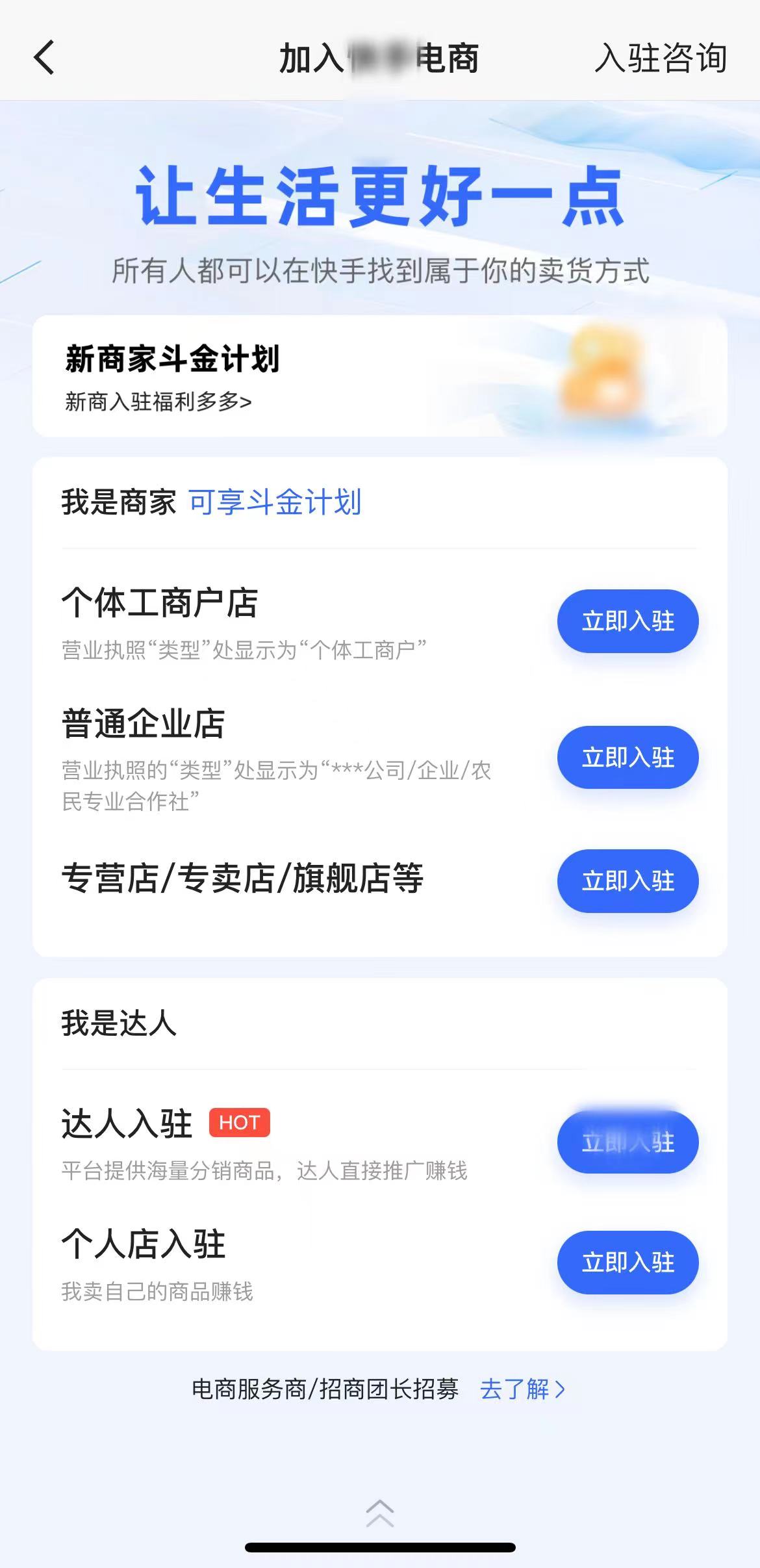
Task: Tap the 新商家斗金计划 banner card
Action: tap(380, 376)
